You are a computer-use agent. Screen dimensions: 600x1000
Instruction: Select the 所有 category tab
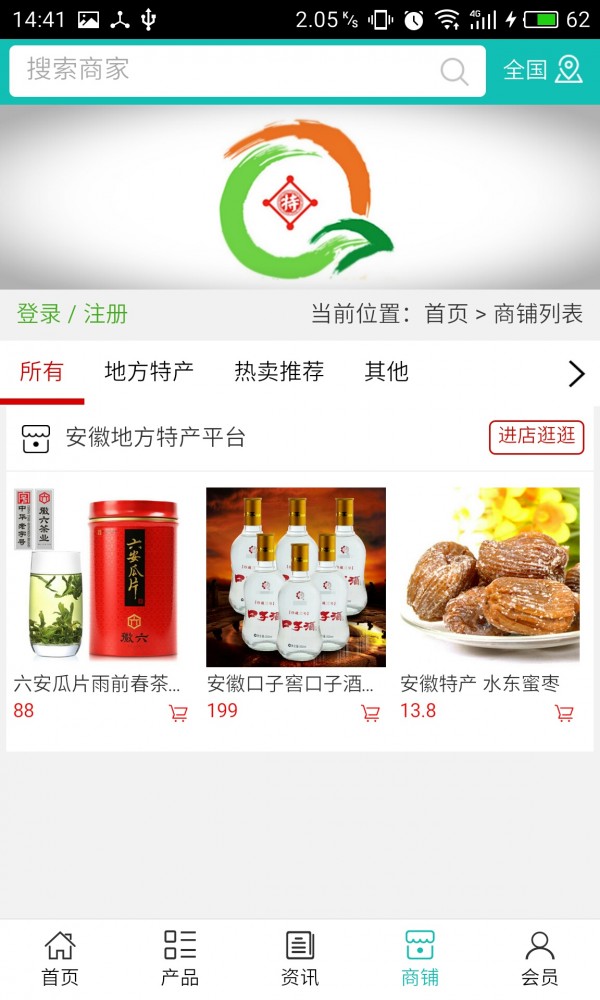[x=41, y=372]
